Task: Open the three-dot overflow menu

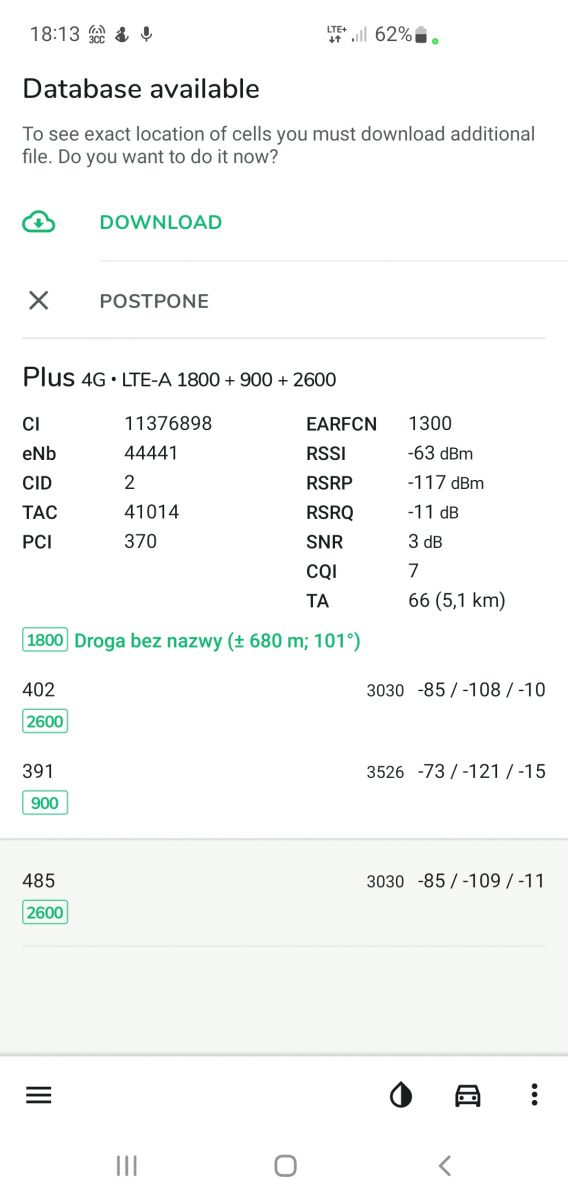Action: pyautogui.click(x=535, y=1095)
